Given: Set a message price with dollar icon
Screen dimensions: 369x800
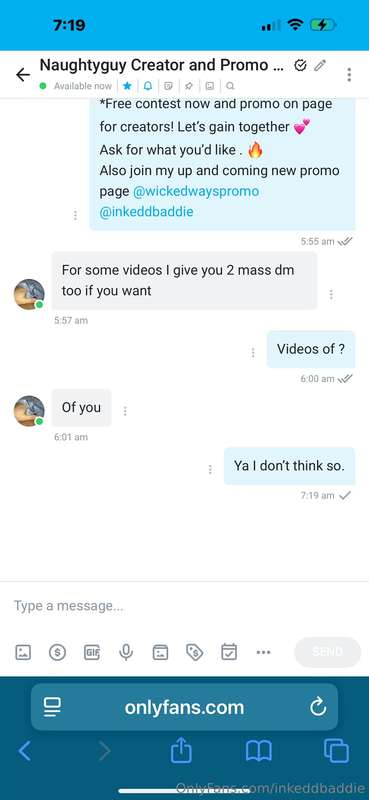Looking at the screenshot, I should [57, 652].
